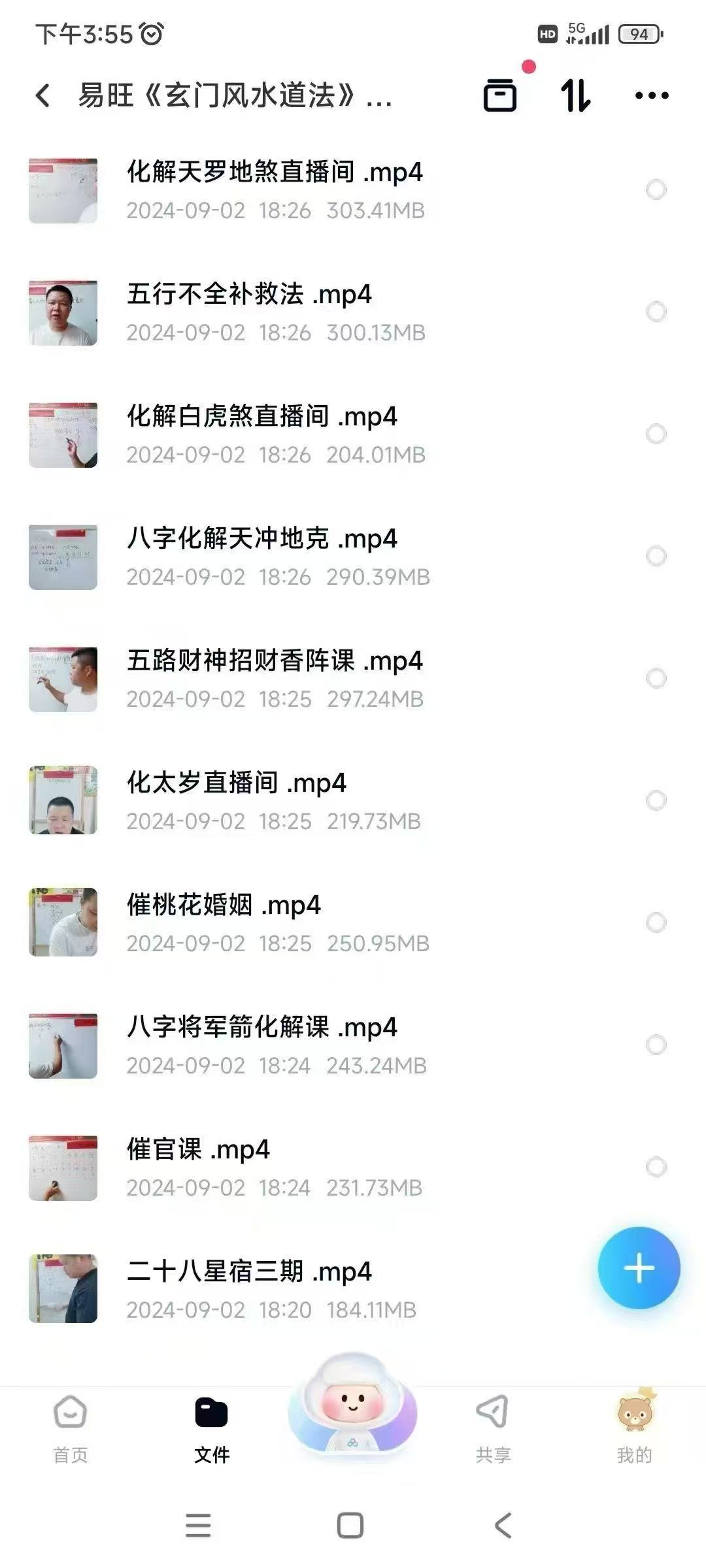Open the 催官课 .mp4 file

pos(198,1150)
